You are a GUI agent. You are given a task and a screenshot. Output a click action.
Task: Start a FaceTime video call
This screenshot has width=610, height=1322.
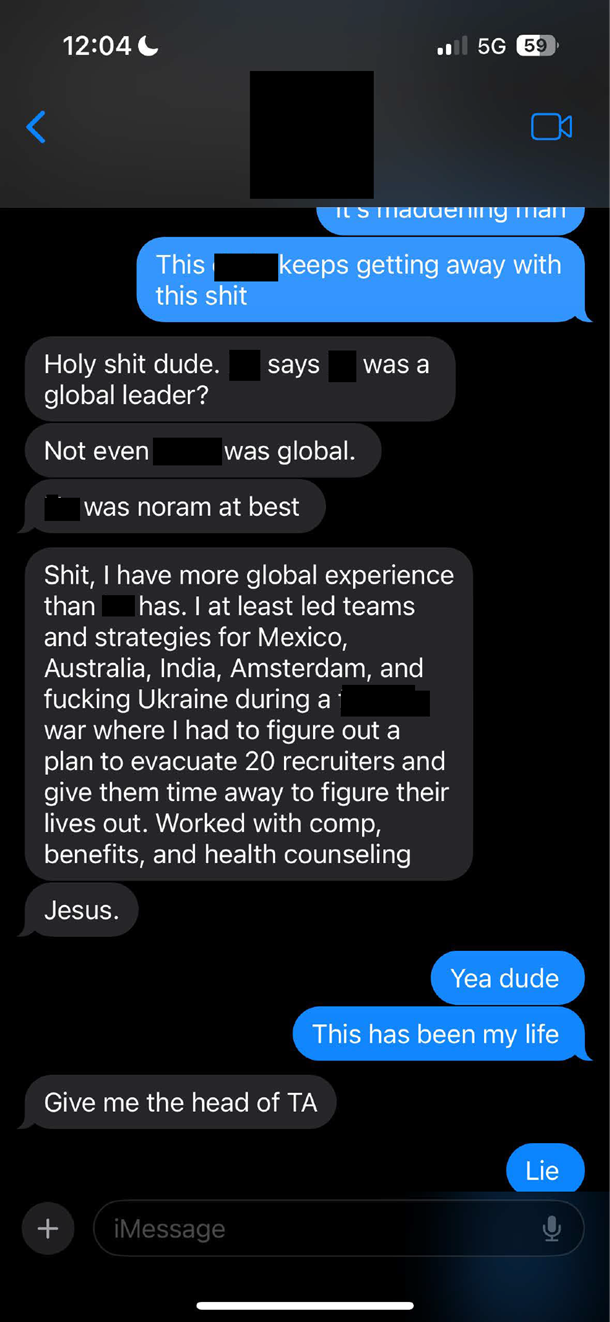[551, 127]
